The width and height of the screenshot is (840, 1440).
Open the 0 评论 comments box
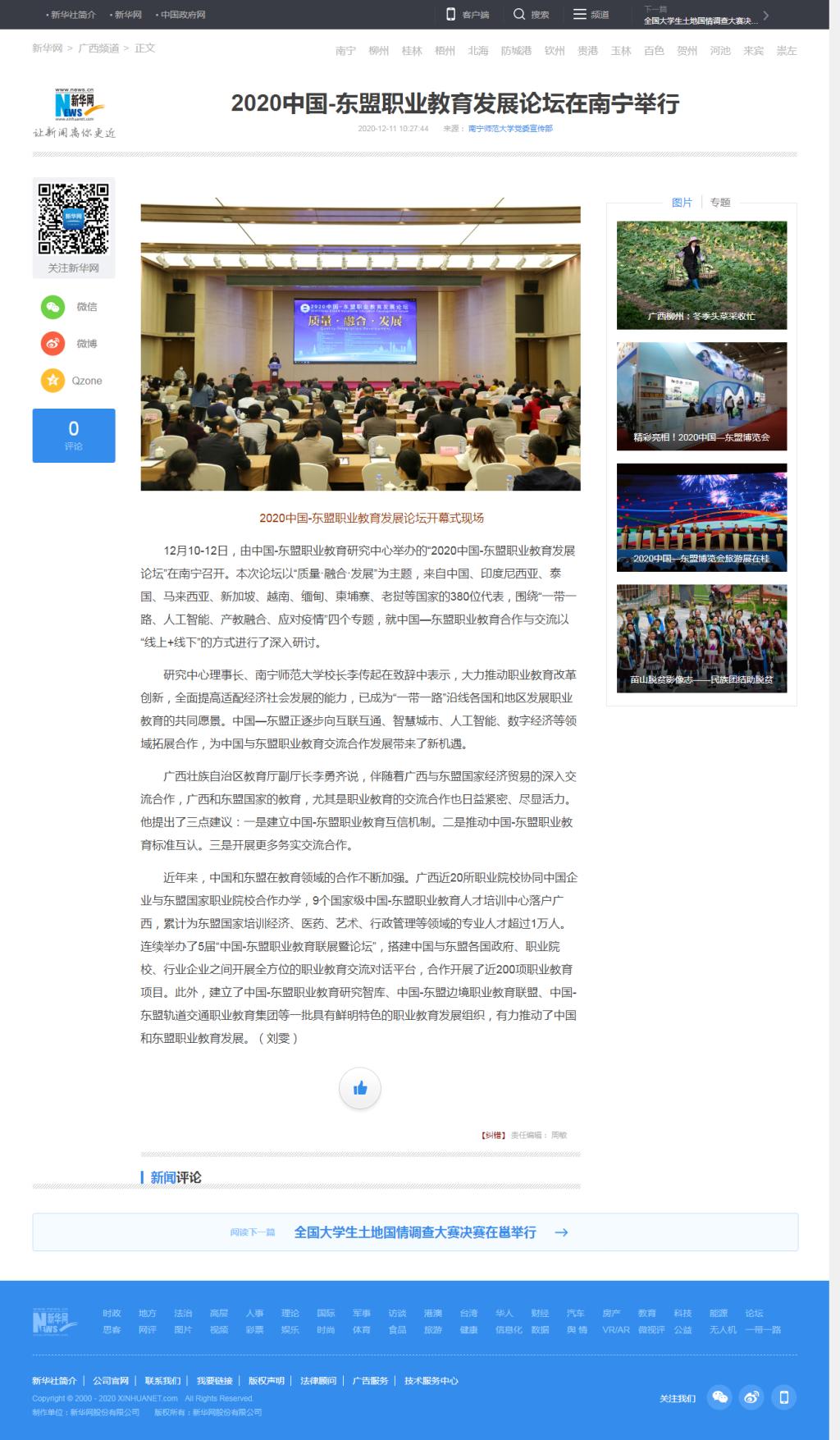tap(74, 436)
